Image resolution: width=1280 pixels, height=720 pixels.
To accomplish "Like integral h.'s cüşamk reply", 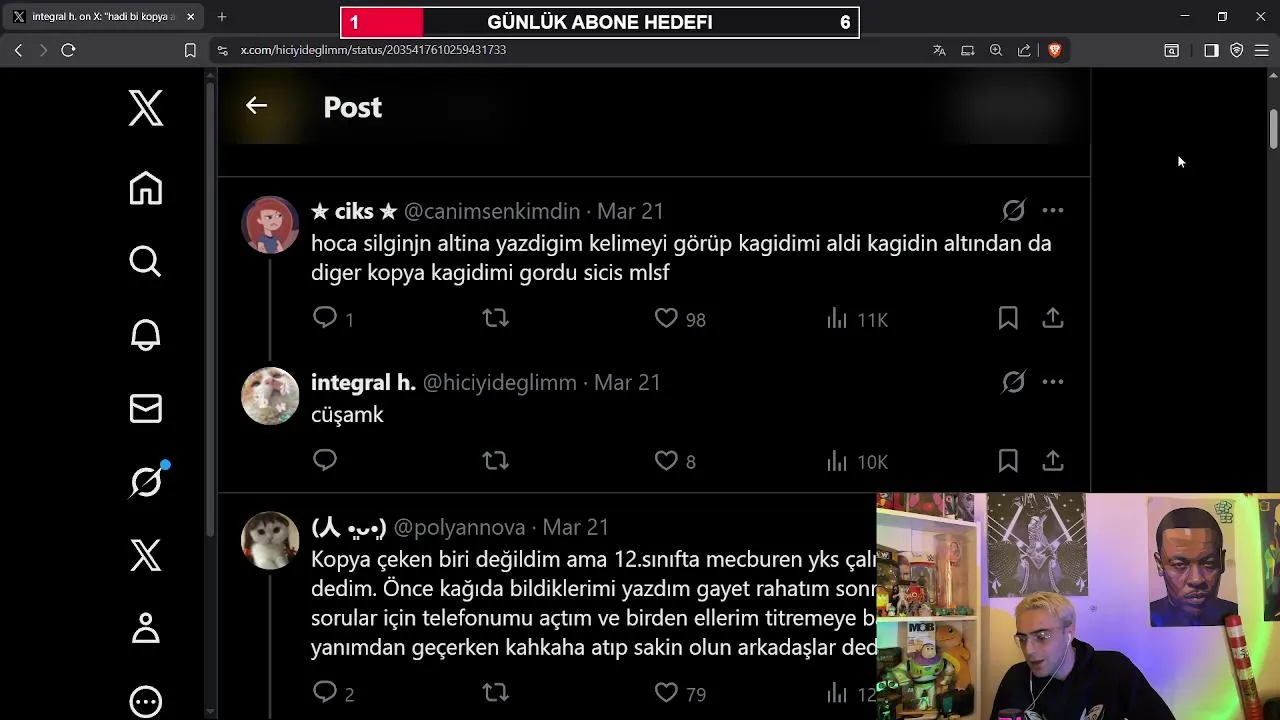I will tap(666, 460).
